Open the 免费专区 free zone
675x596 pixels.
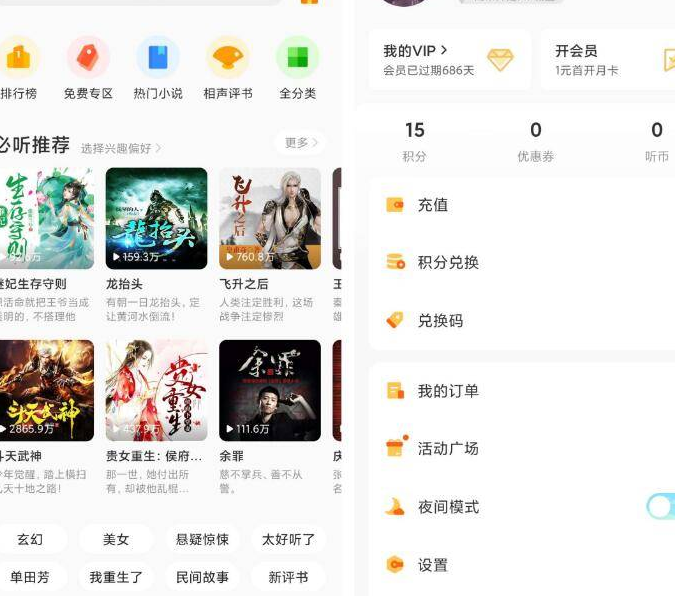click(88, 66)
